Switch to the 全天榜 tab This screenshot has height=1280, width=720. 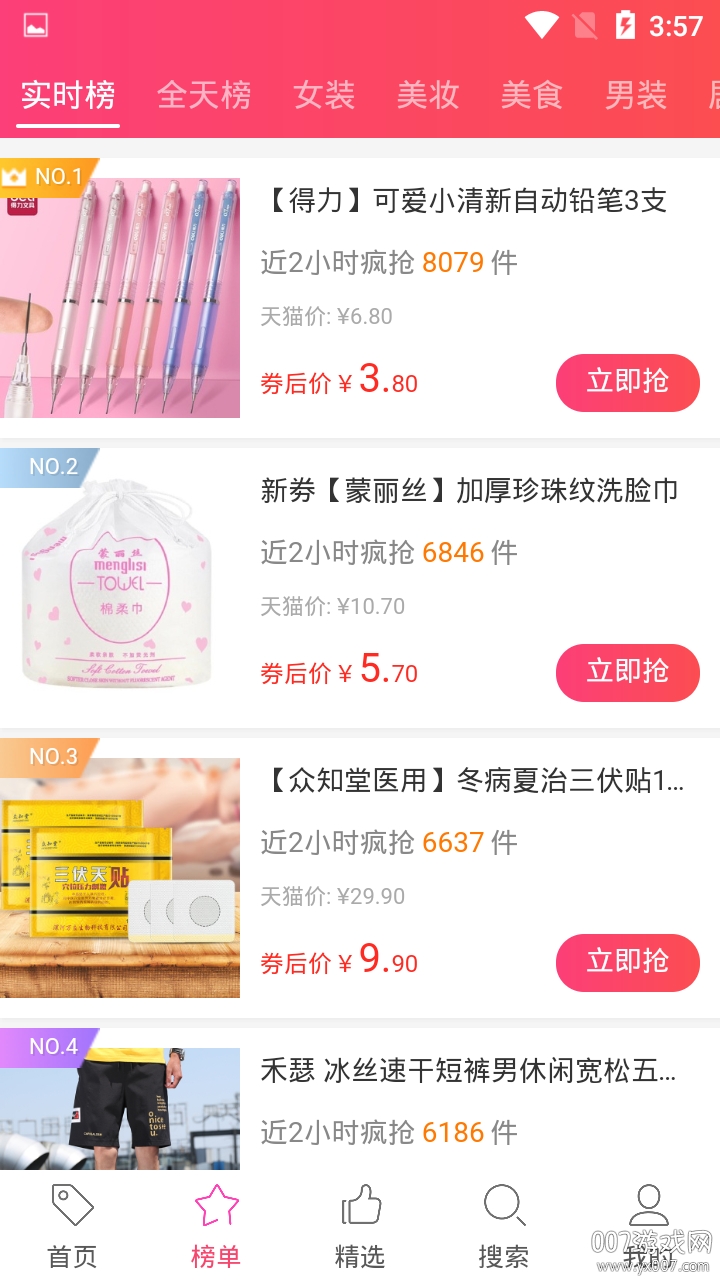pyautogui.click(x=204, y=96)
